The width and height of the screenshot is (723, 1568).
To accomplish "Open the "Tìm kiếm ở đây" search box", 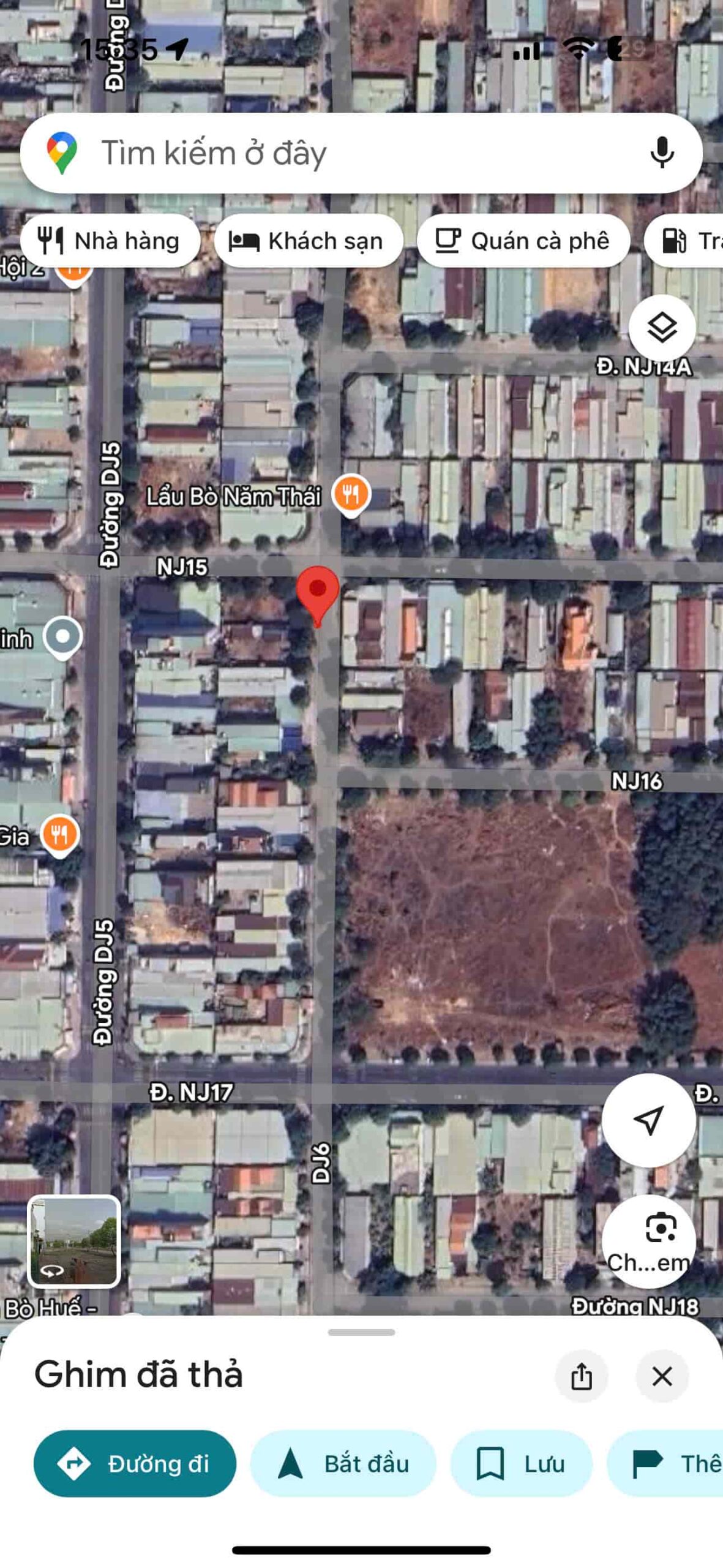I will [x=361, y=153].
